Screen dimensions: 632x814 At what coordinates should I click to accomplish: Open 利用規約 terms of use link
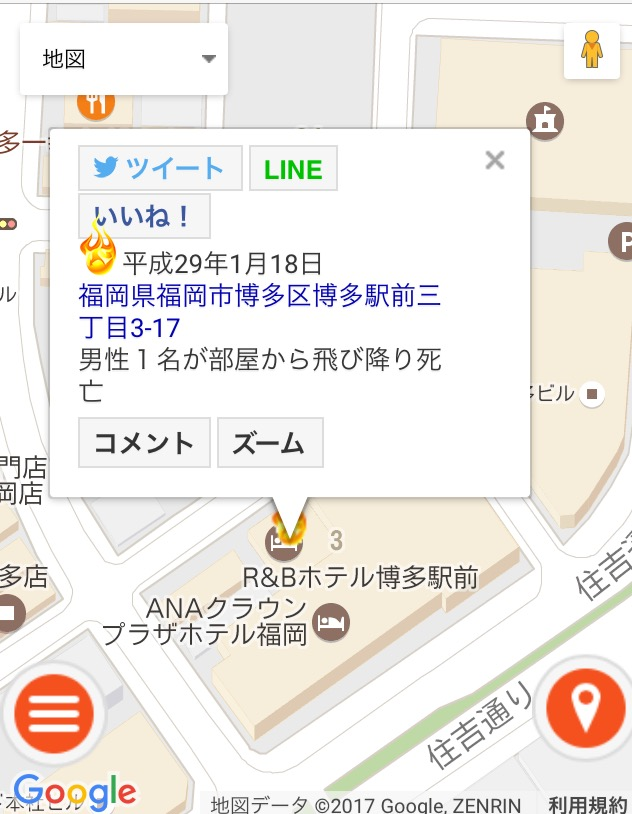click(x=588, y=804)
